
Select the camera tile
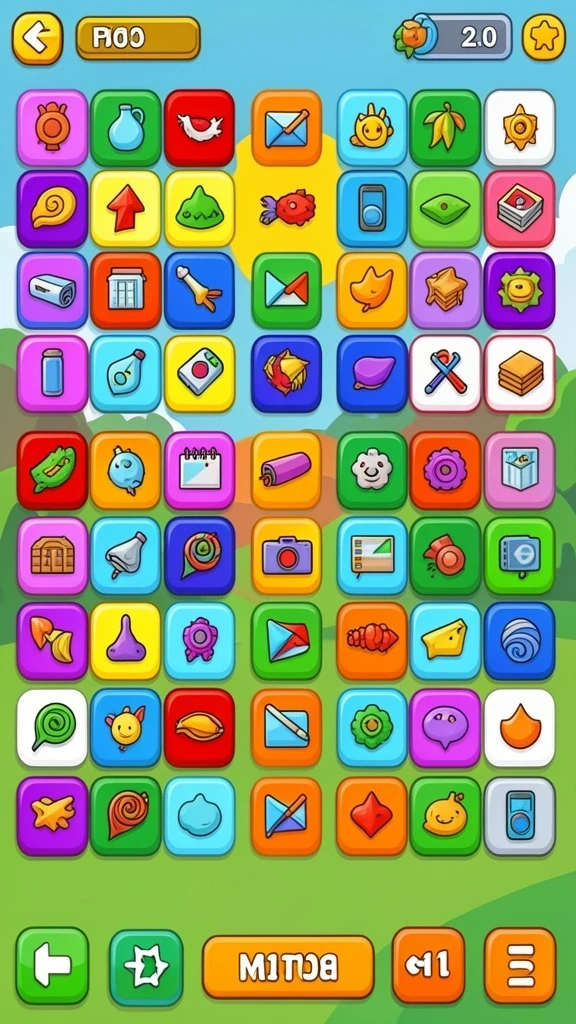tap(286, 556)
